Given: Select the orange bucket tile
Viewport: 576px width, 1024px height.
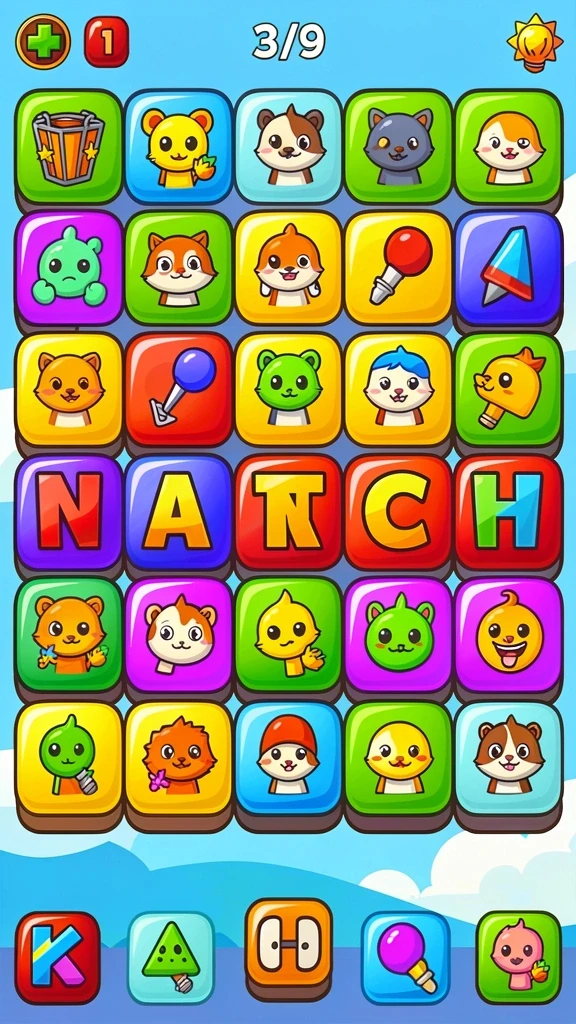Looking at the screenshot, I should [69, 147].
